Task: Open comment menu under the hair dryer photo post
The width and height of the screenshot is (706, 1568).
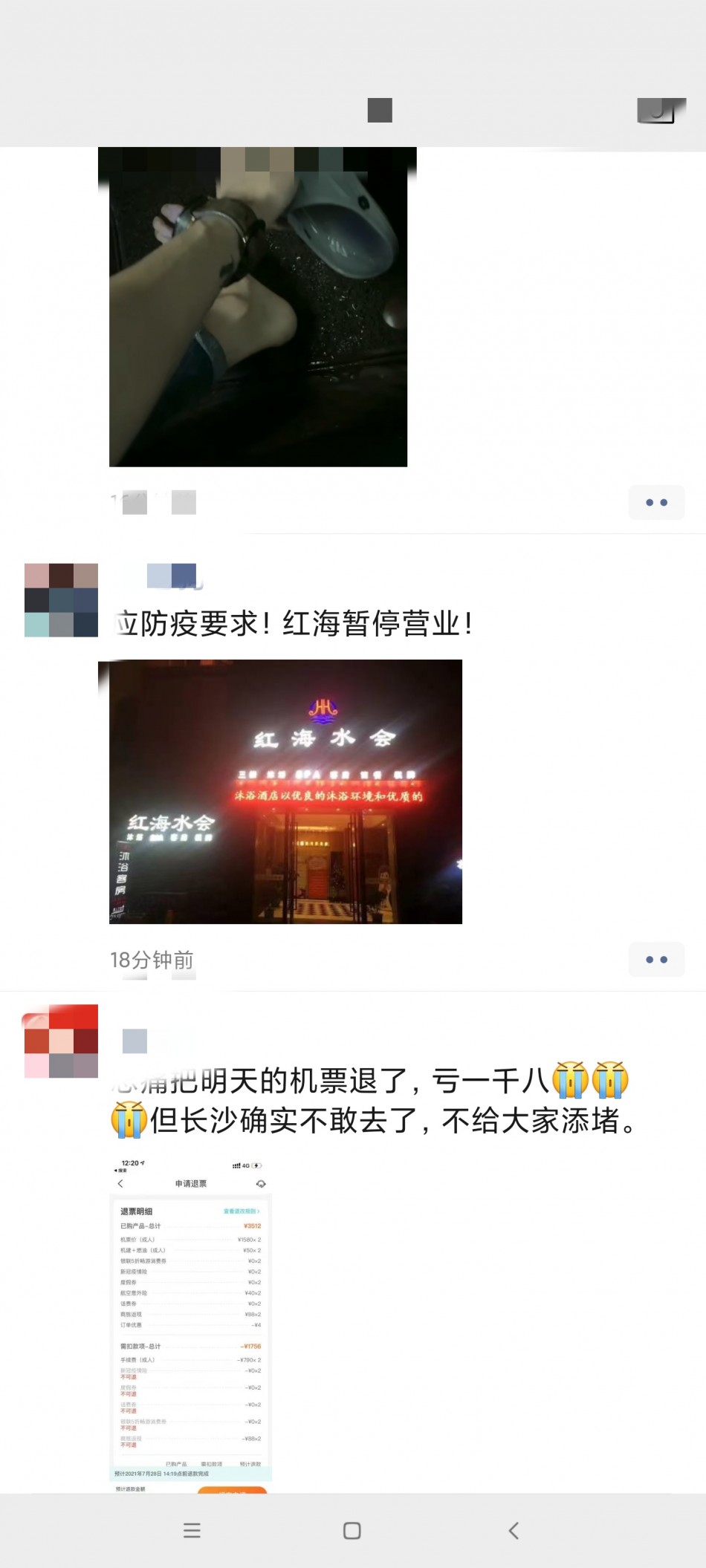Action: click(656, 503)
